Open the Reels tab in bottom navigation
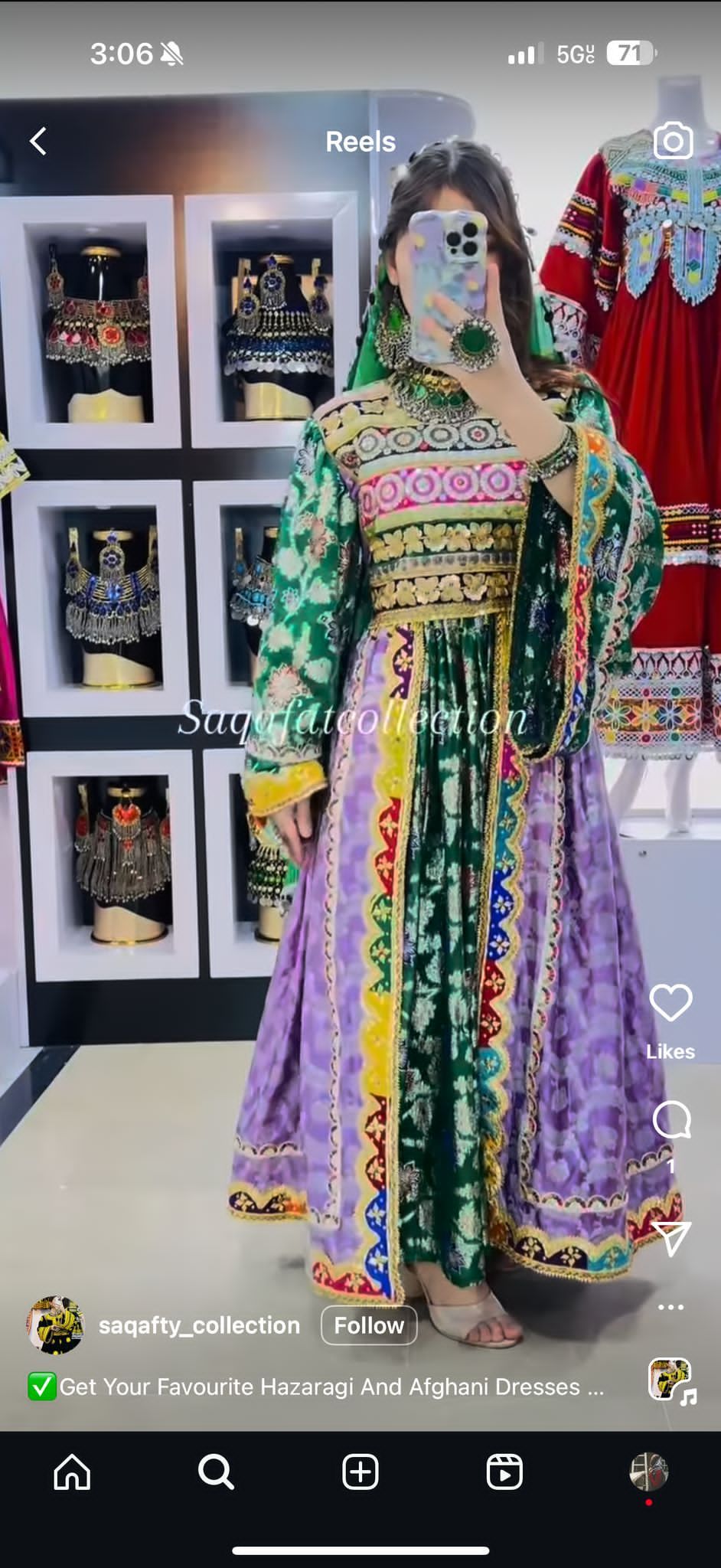 (504, 1471)
